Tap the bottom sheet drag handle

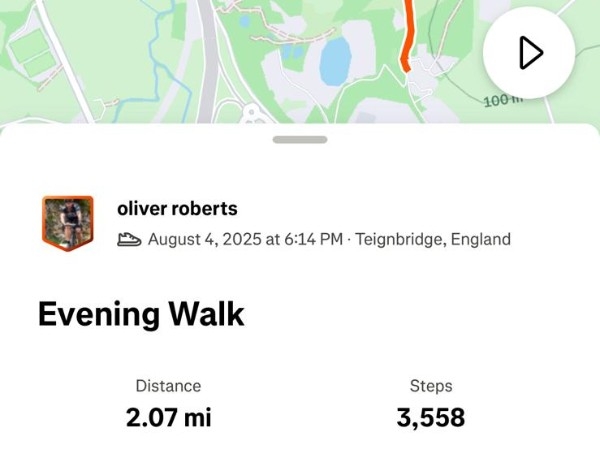[x=299, y=140]
